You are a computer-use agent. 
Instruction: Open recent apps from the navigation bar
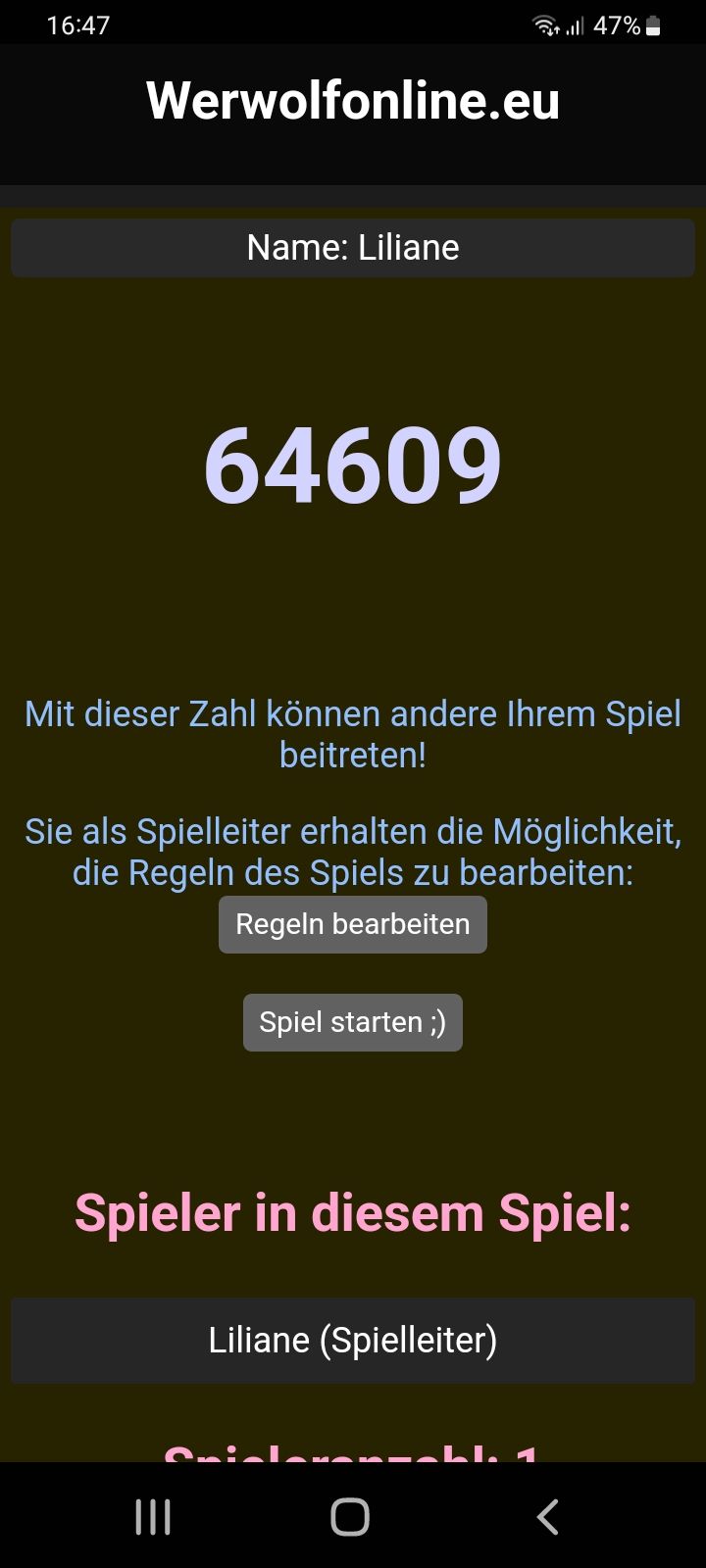pyautogui.click(x=153, y=1516)
